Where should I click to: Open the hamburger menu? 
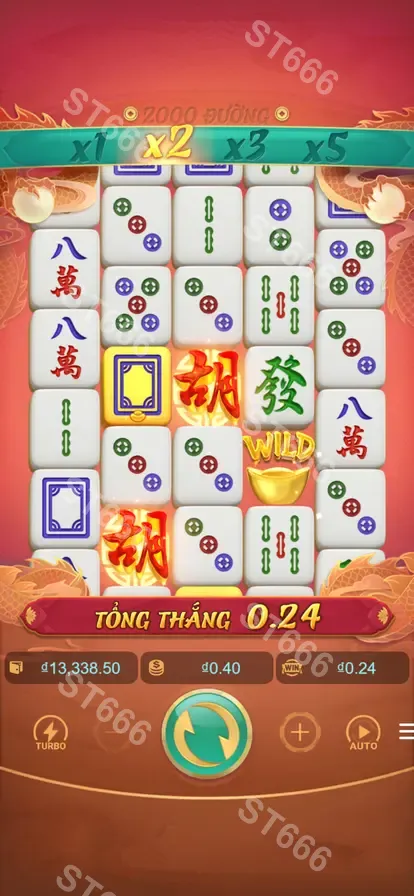click(x=407, y=731)
